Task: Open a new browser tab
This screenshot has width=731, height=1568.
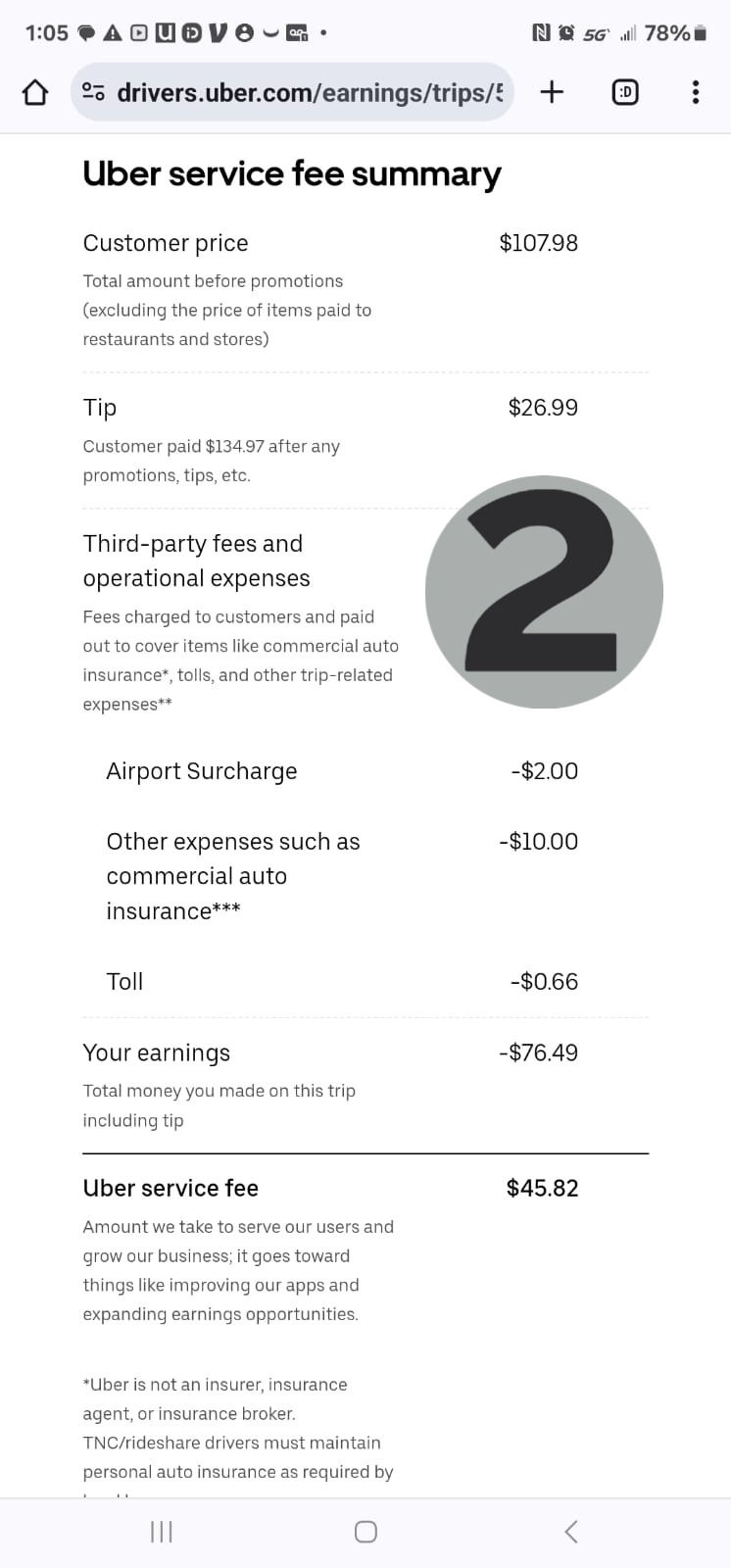Action: pyautogui.click(x=552, y=92)
